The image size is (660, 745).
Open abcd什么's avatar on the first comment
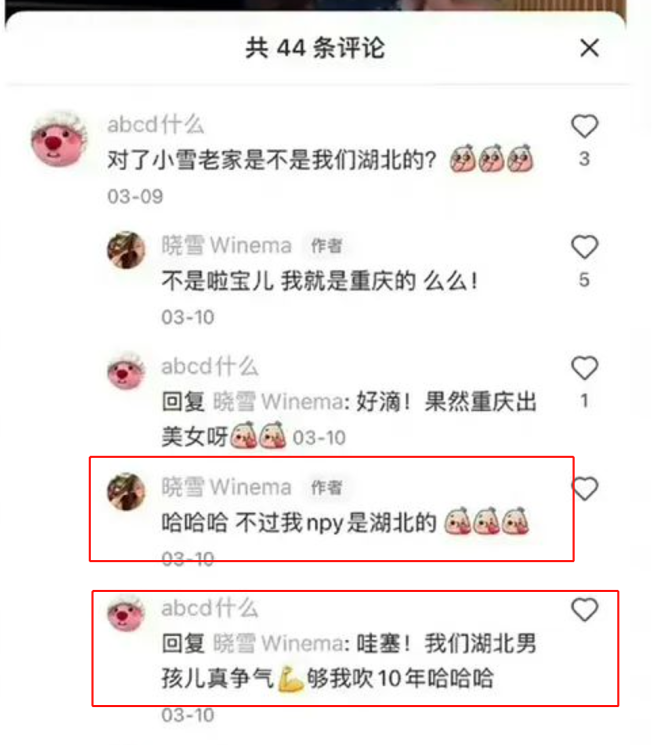coord(59,139)
